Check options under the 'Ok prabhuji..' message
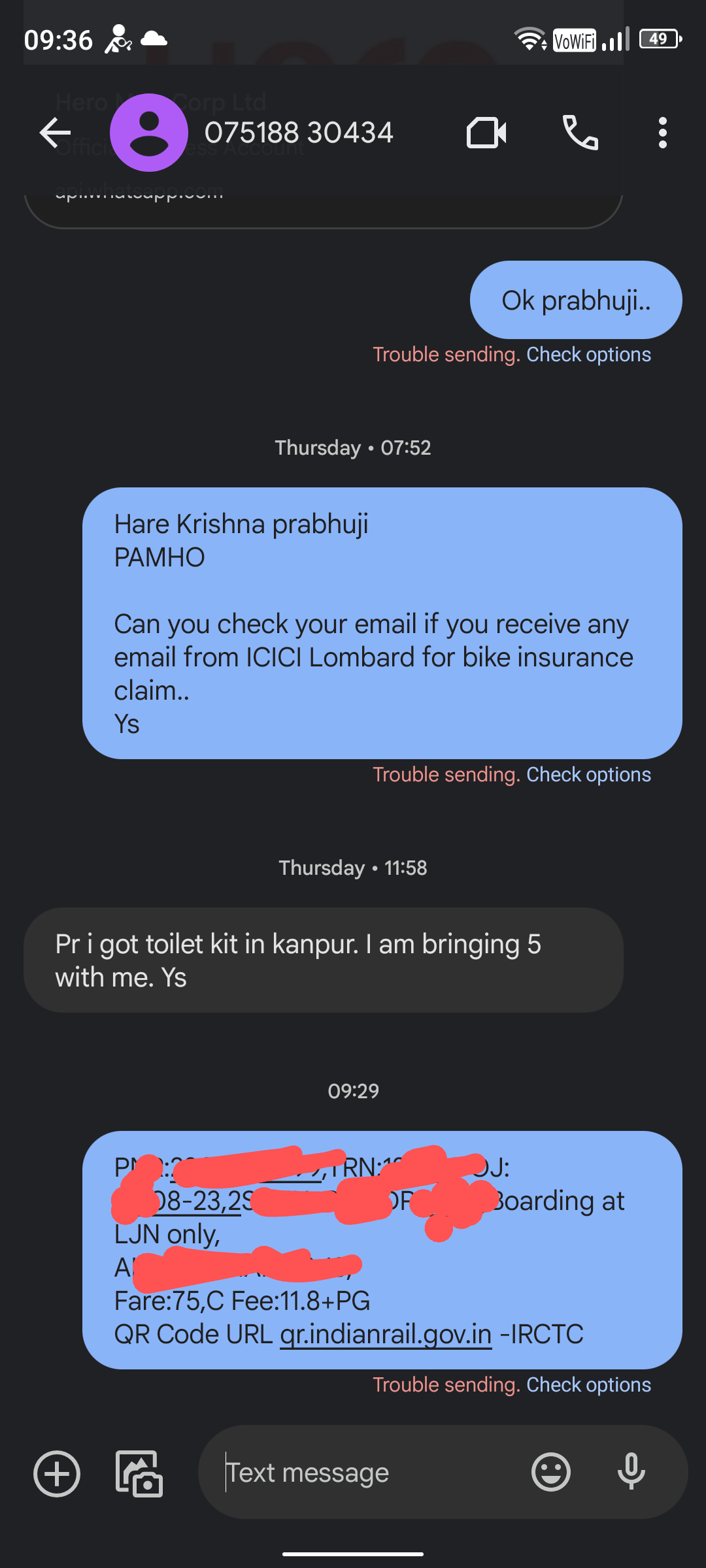This screenshot has width=706, height=1568. pos(588,355)
